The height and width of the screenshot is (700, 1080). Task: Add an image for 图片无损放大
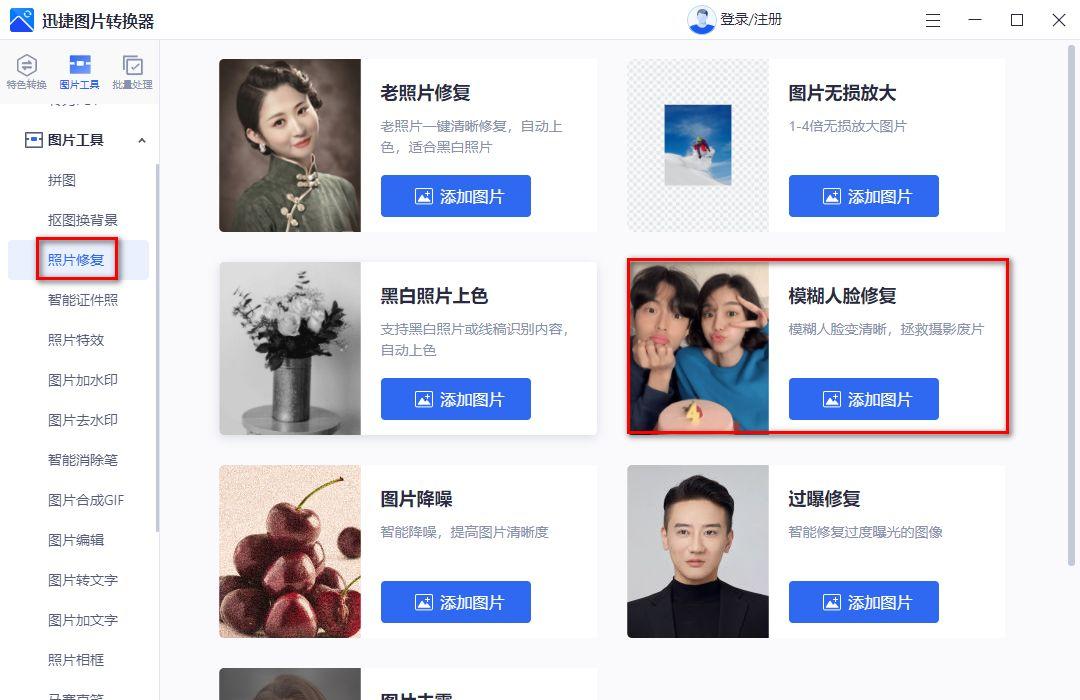[x=864, y=196]
